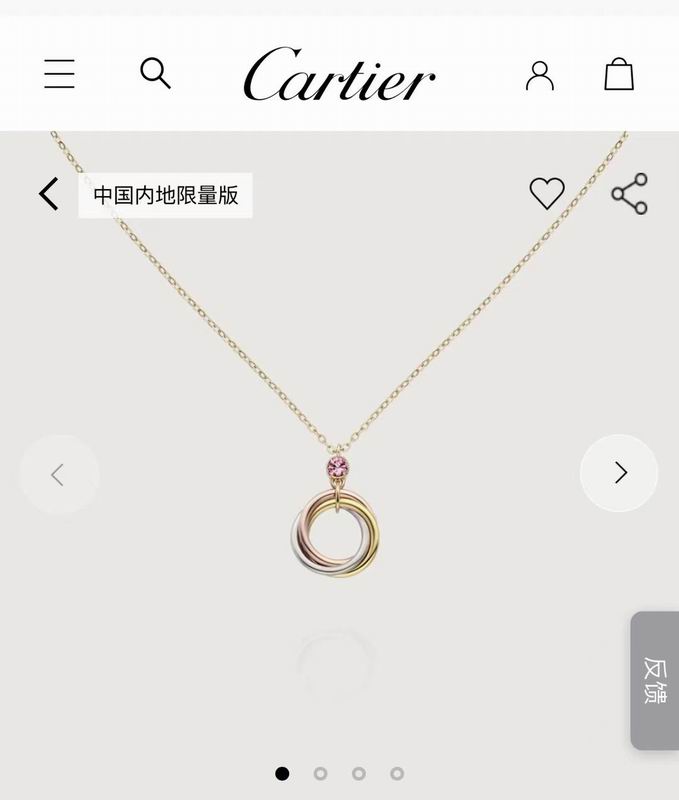679x800 pixels.
Task: Add necklace to wishlist with heart icon
Action: tap(547, 193)
